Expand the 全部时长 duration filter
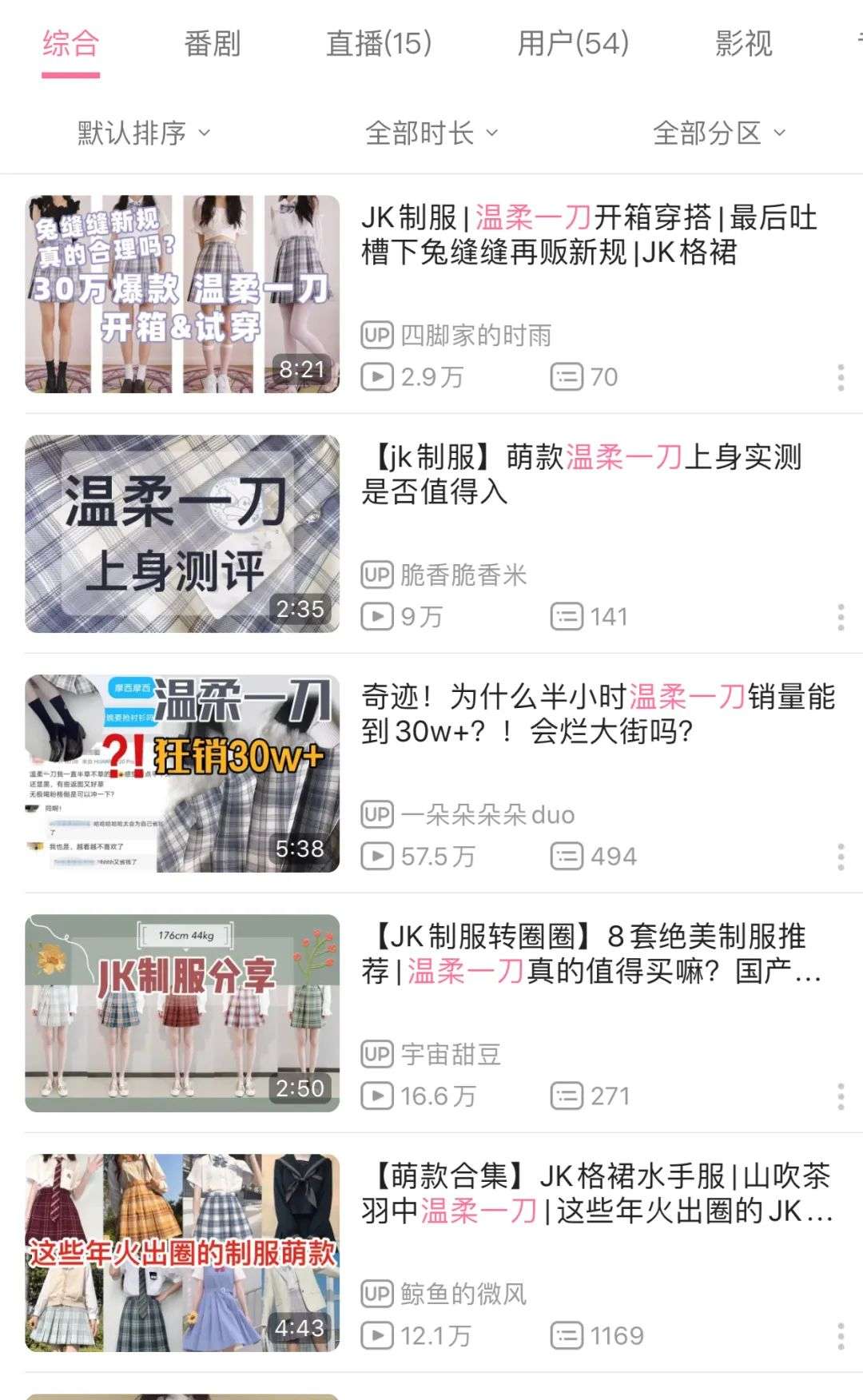863x1400 pixels. coord(431,133)
